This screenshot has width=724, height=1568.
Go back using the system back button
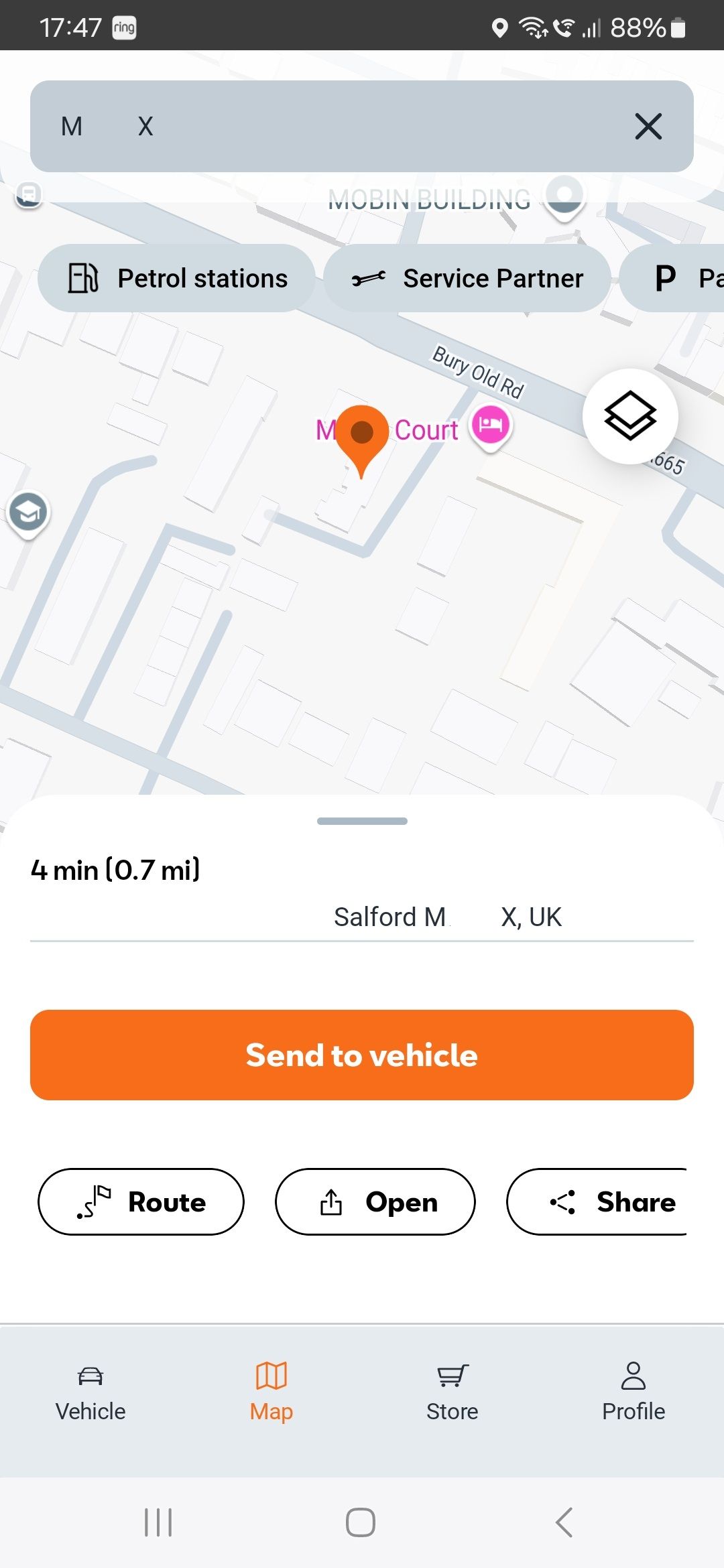[564, 1522]
